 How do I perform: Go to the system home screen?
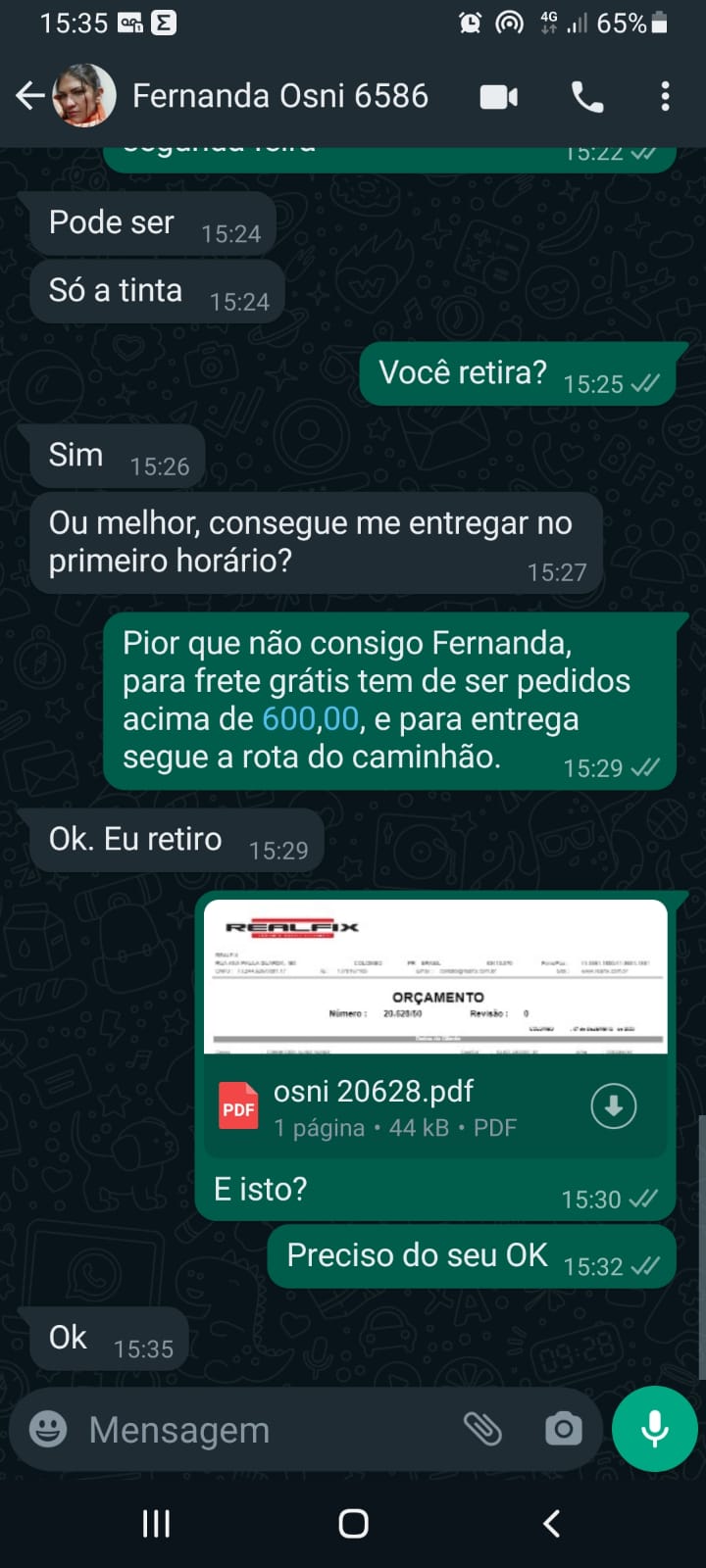tap(353, 1523)
